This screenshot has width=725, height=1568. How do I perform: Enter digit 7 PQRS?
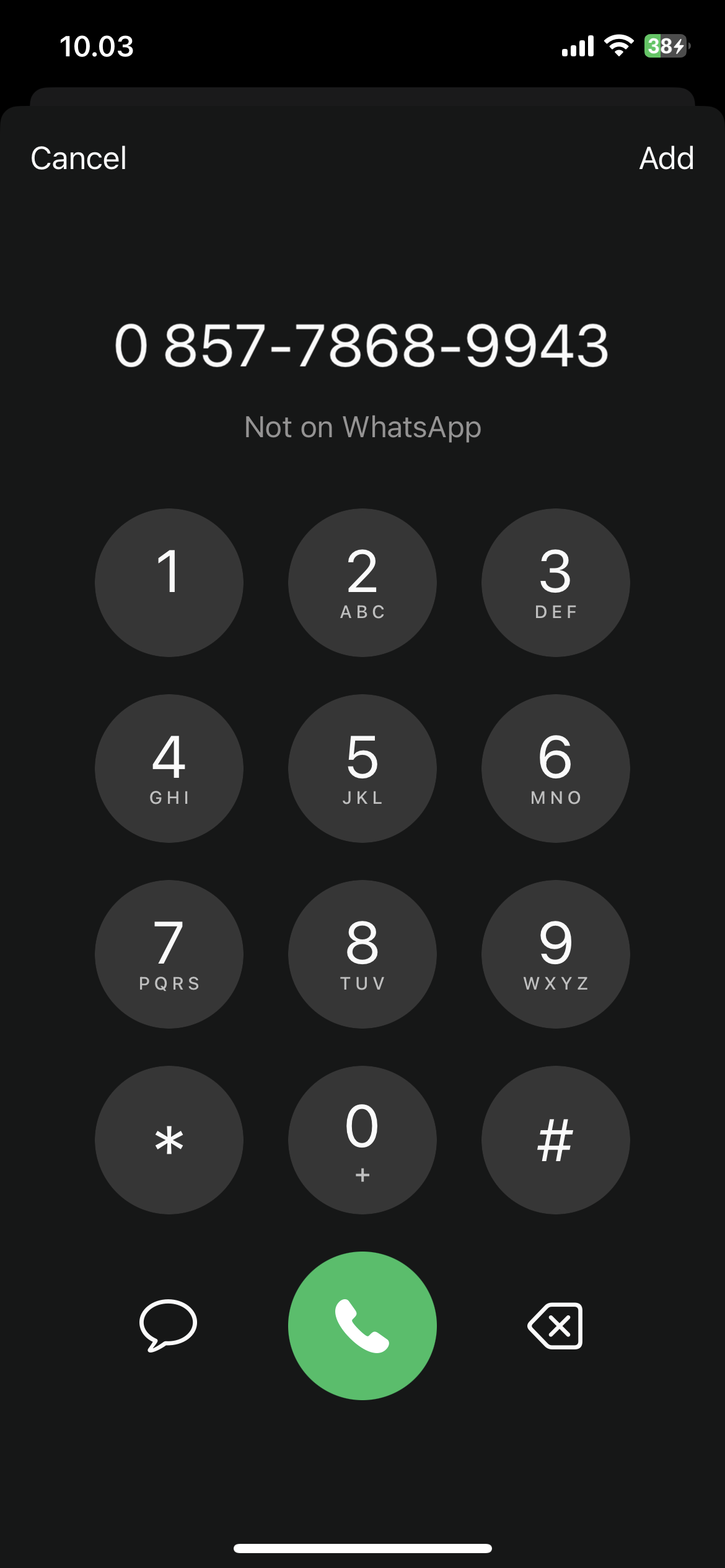tap(169, 954)
